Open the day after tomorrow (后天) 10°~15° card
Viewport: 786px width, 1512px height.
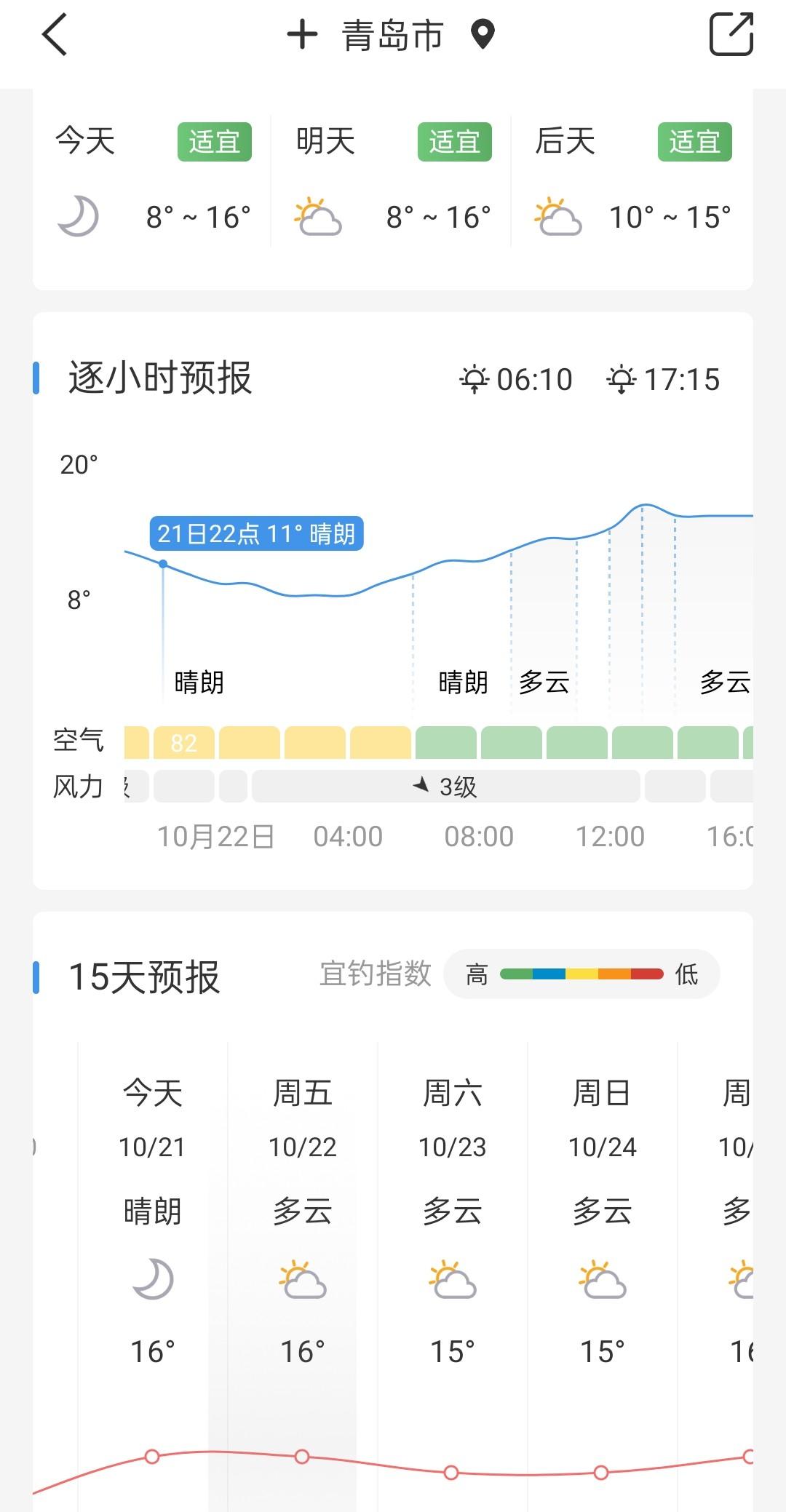(x=632, y=182)
